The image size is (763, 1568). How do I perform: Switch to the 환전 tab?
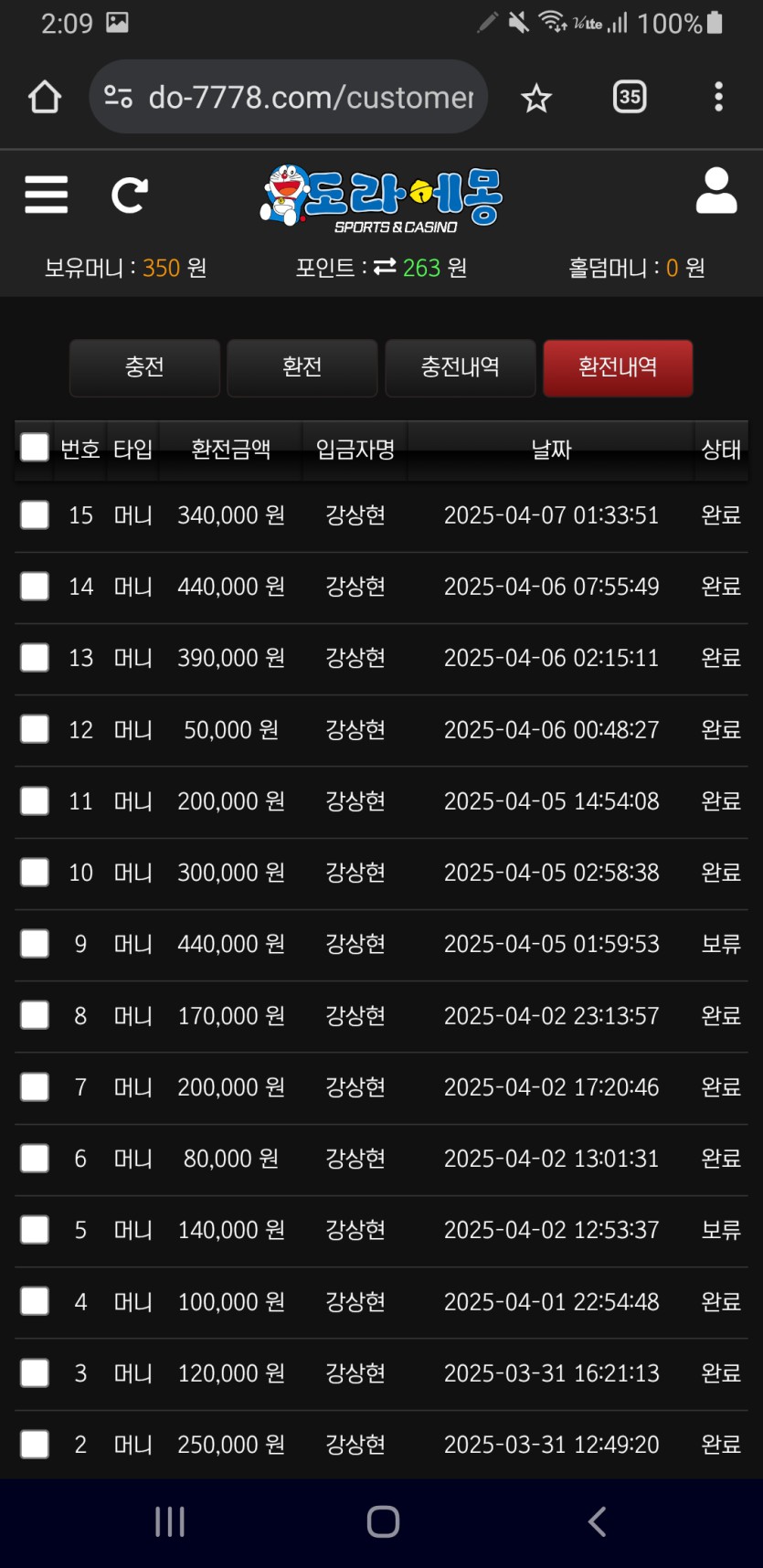pyautogui.click(x=302, y=367)
